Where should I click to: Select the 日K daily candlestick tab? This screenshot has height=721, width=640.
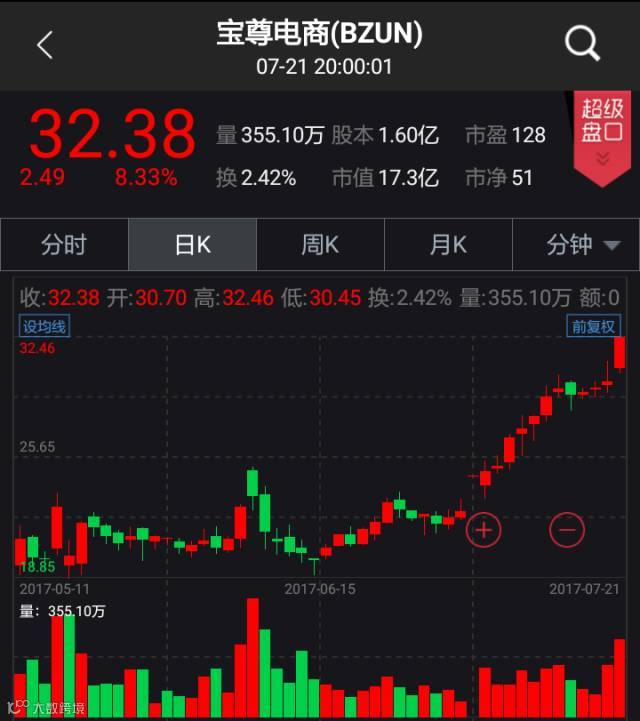192,245
